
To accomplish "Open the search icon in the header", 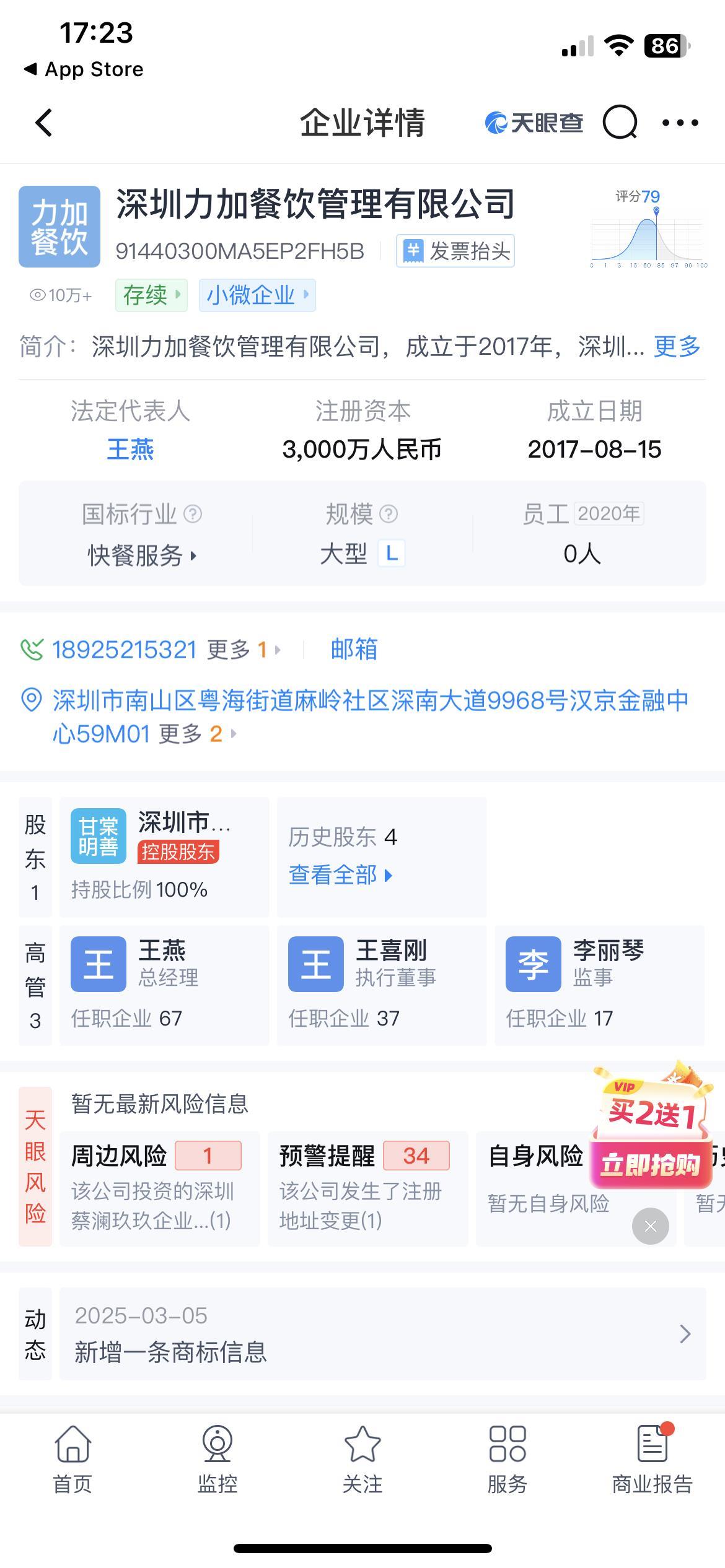I will click(620, 123).
